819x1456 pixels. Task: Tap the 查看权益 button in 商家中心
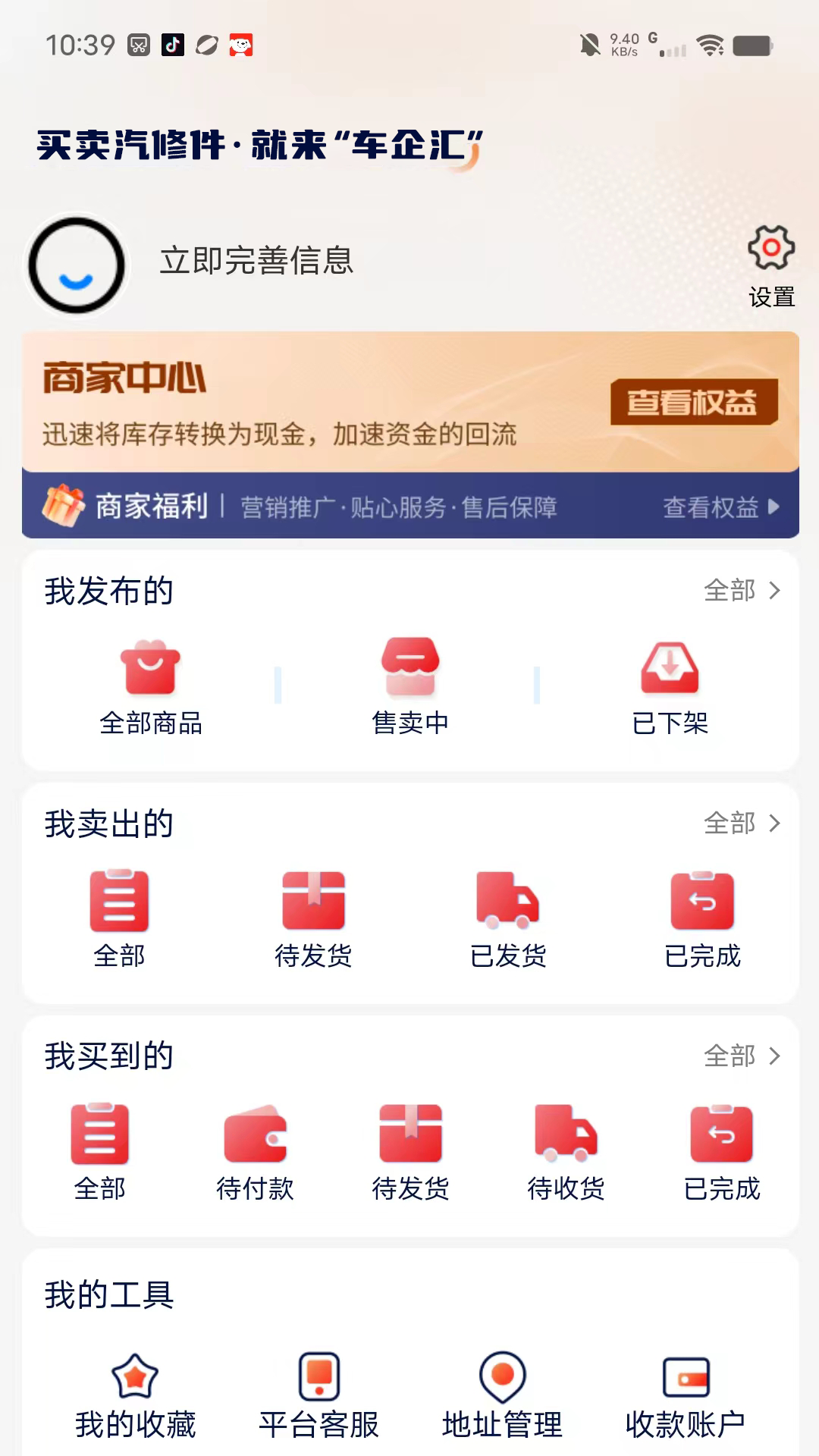pyautogui.click(x=693, y=402)
